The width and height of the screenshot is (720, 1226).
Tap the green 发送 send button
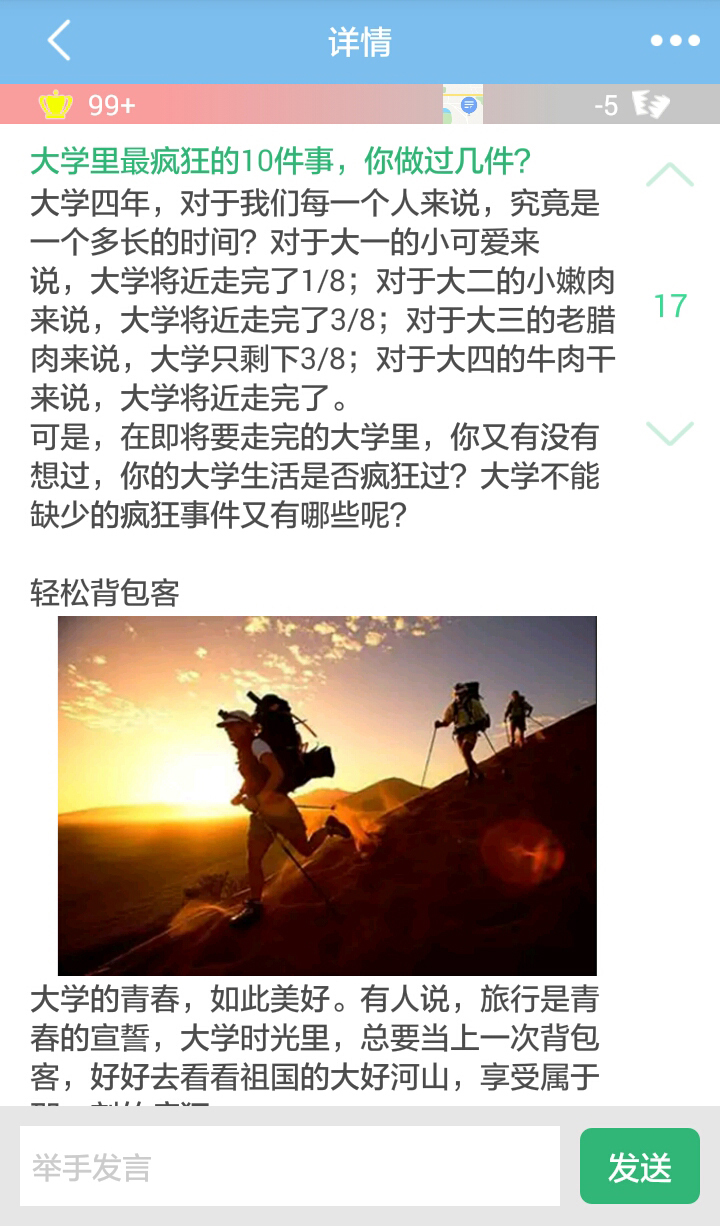point(640,1166)
